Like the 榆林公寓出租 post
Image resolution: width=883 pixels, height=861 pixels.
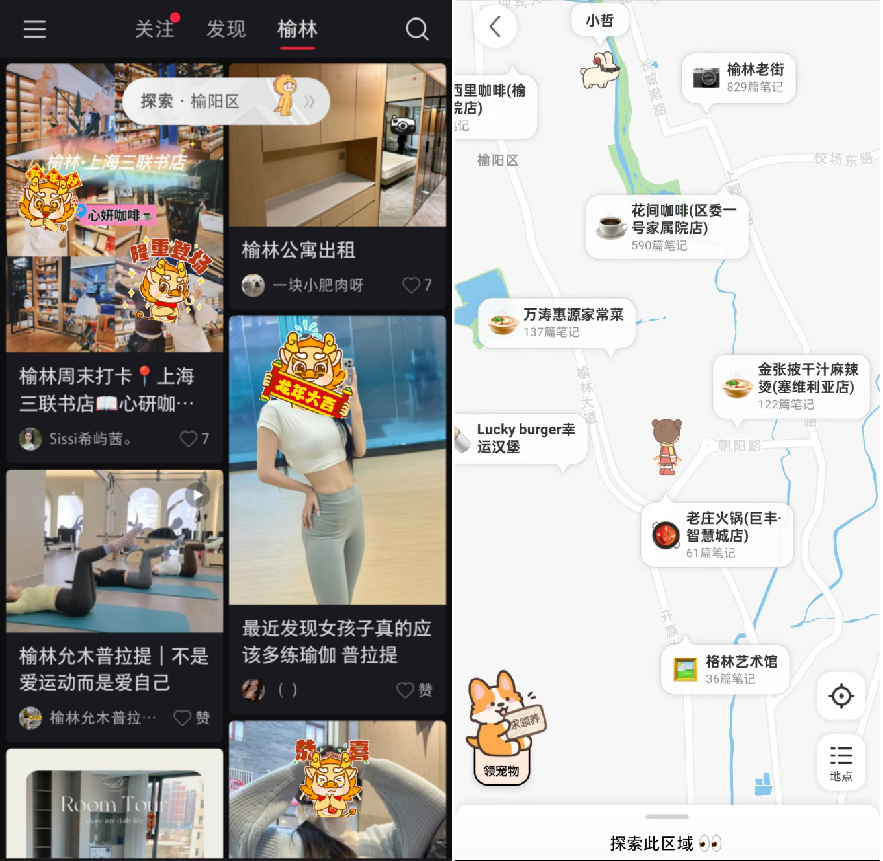point(416,285)
